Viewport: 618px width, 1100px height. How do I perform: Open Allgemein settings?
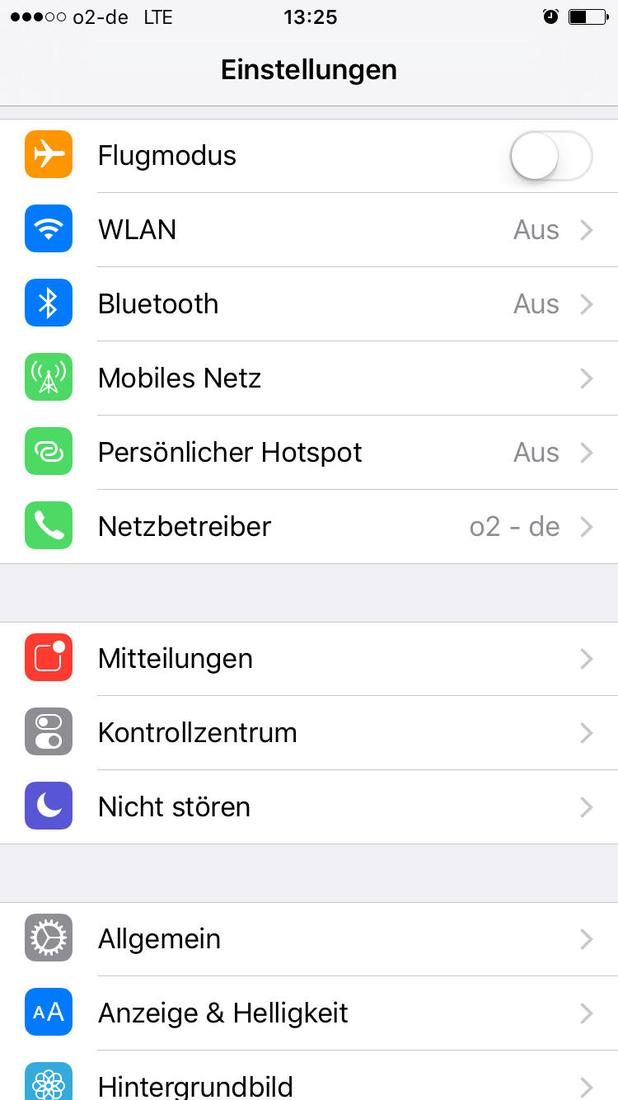coord(309,939)
